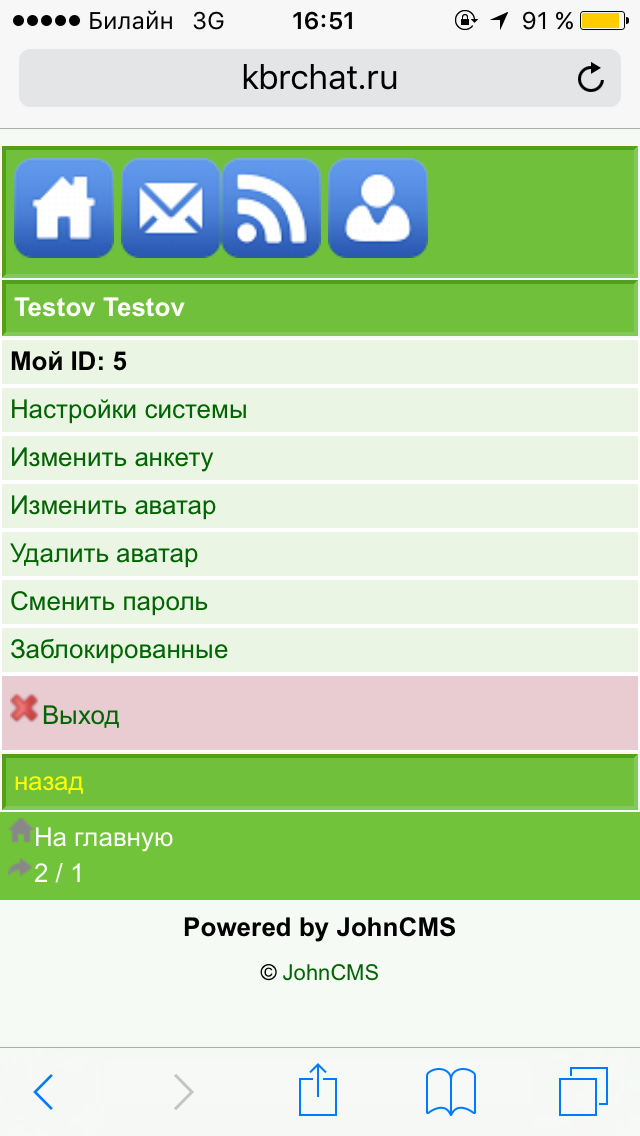Reload the page in Safari
The image size is (640, 1136).
click(591, 78)
